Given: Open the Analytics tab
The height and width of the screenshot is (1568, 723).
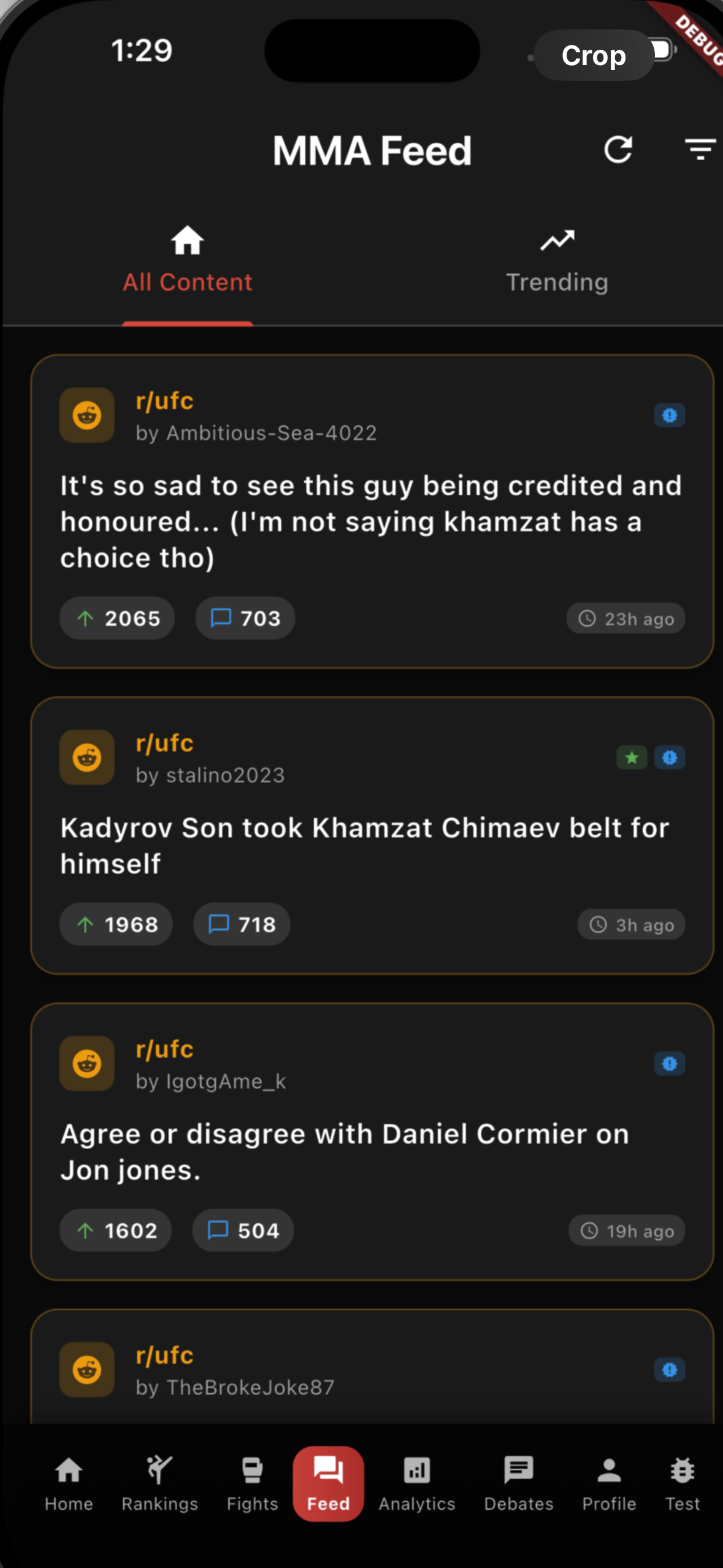Looking at the screenshot, I should click(x=417, y=1483).
